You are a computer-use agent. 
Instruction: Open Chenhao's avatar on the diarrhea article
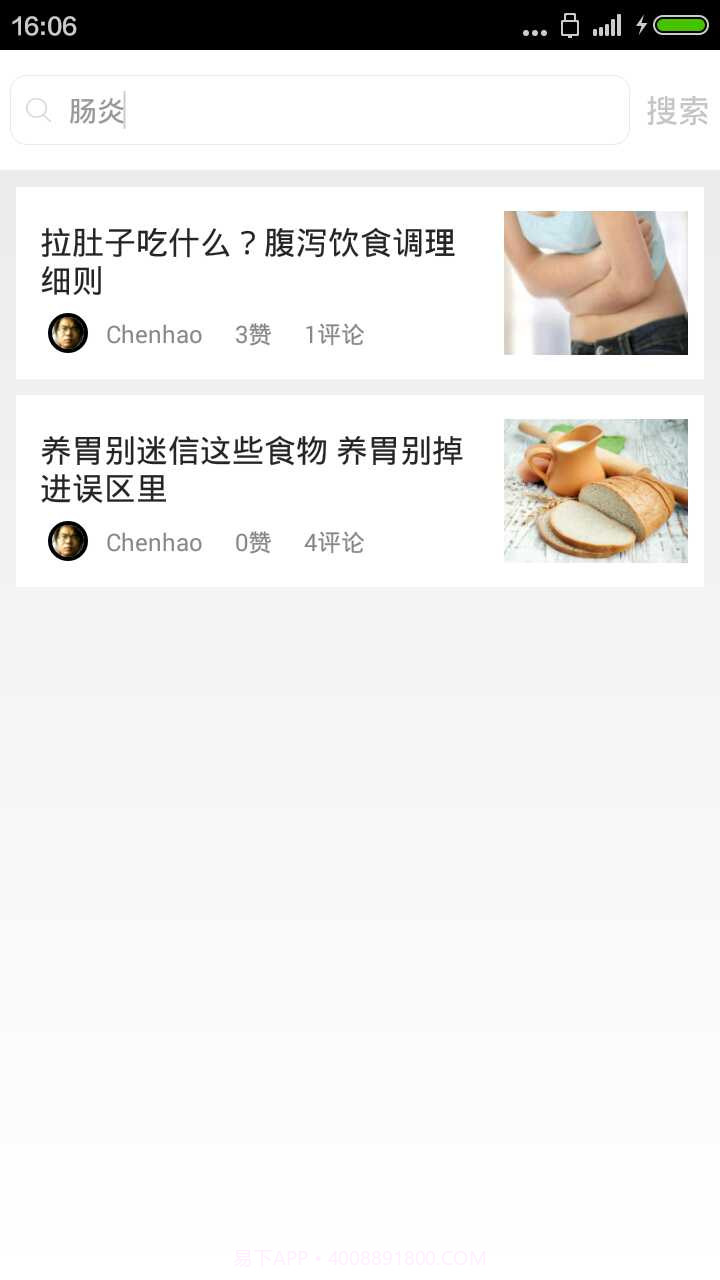pos(67,332)
